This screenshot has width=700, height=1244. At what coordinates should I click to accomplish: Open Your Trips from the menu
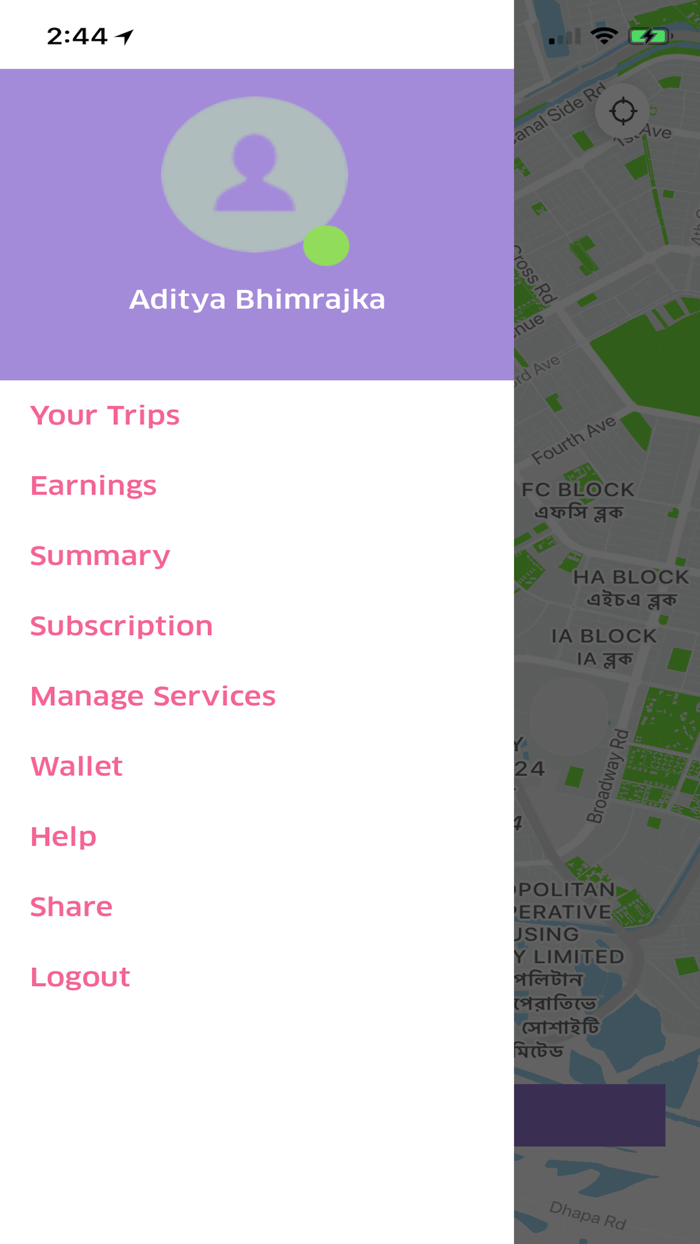click(105, 415)
